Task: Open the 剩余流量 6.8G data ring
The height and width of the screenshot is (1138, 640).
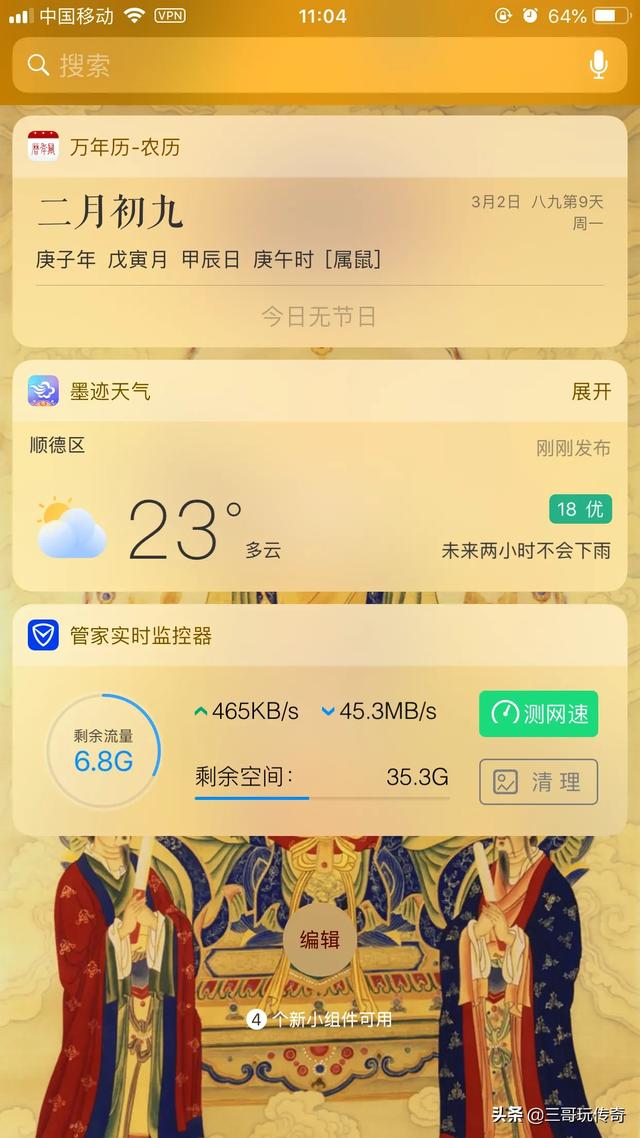Action: pyautogui.click(x=104, y=750)
